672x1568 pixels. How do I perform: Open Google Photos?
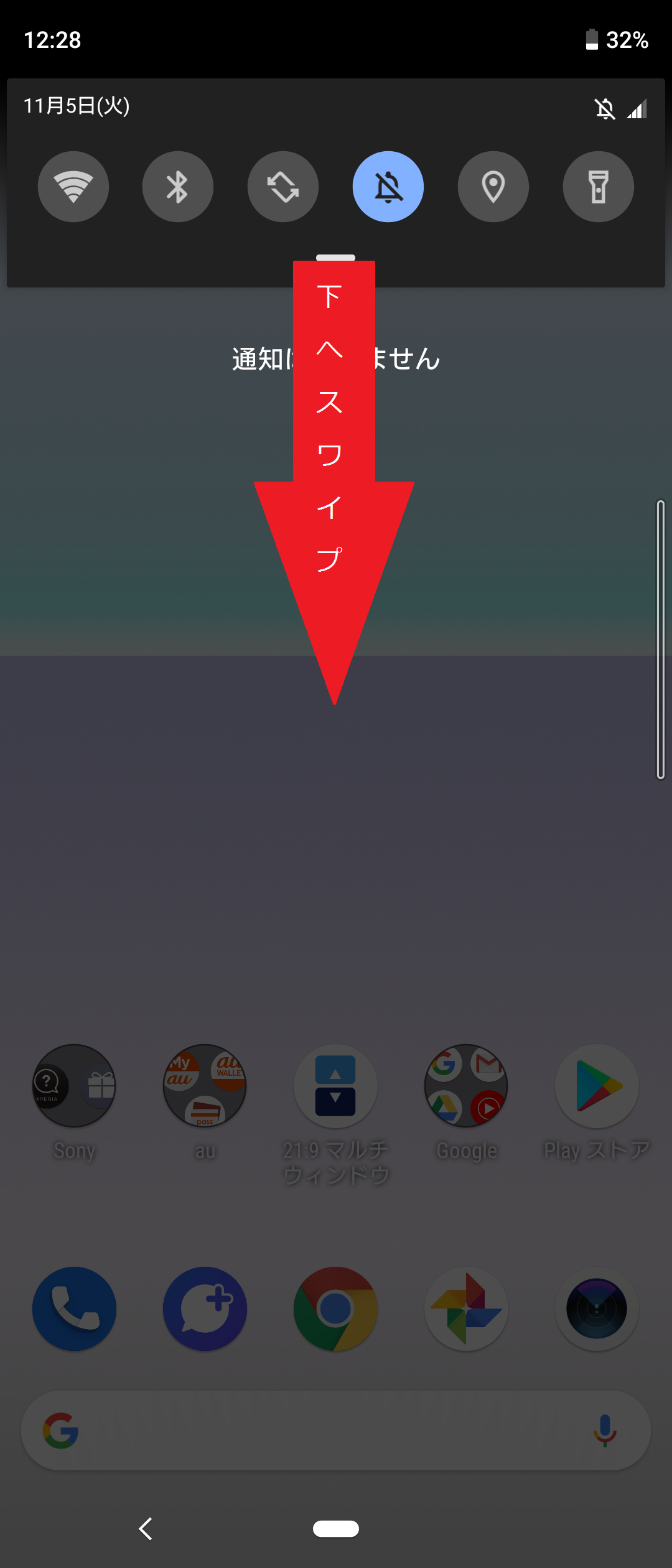(465, 1310)
